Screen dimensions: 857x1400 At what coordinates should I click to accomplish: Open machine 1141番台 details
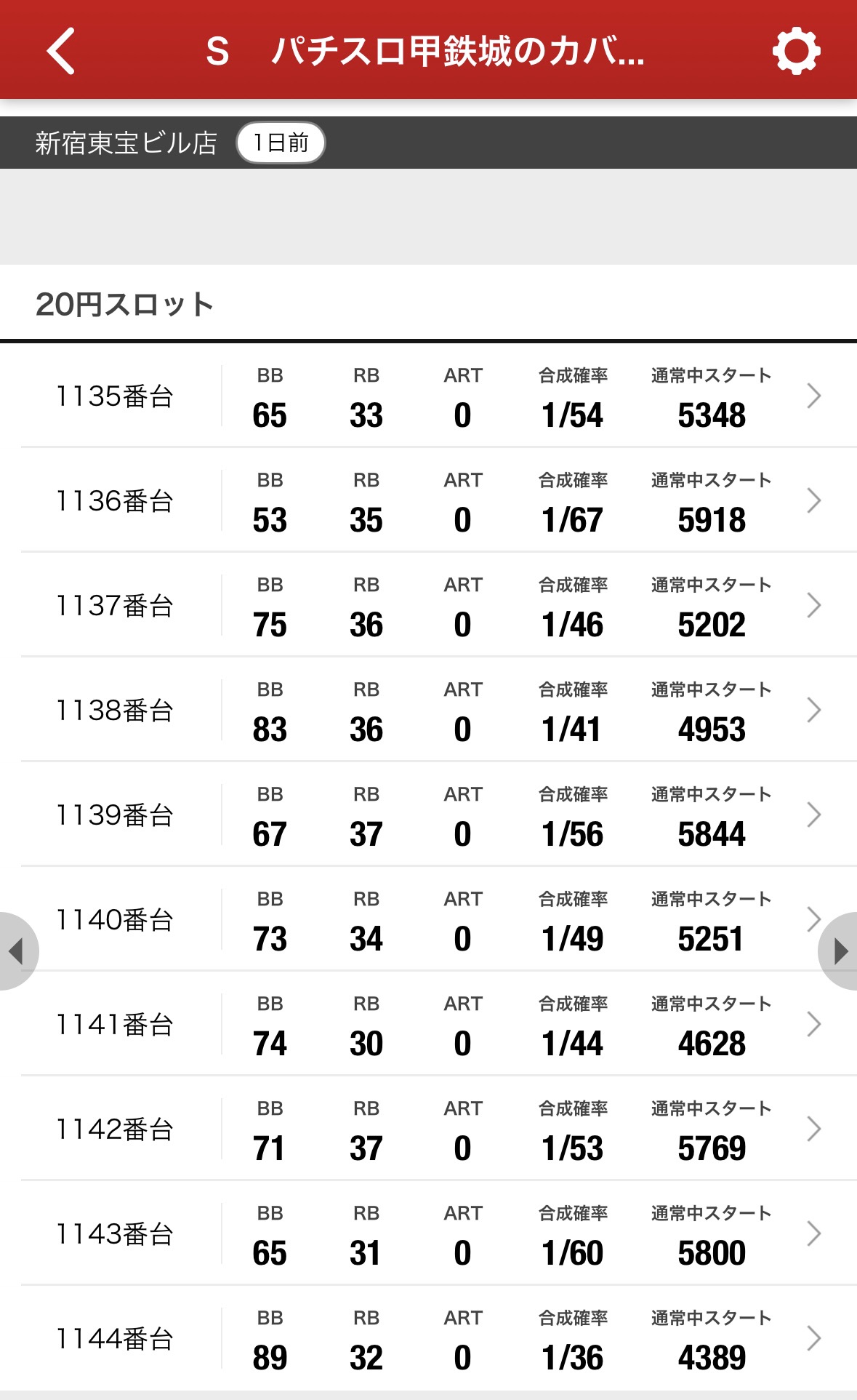point(428,1025)
